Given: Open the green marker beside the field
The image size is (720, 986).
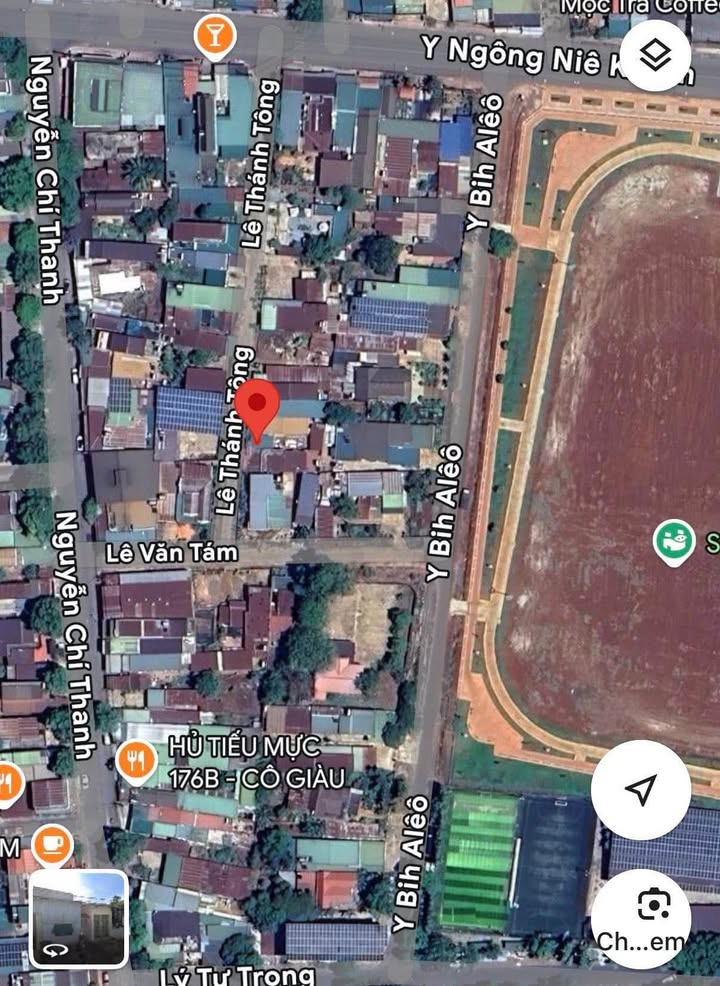Looking at the screenshot, I should click(x=674, y=543).
